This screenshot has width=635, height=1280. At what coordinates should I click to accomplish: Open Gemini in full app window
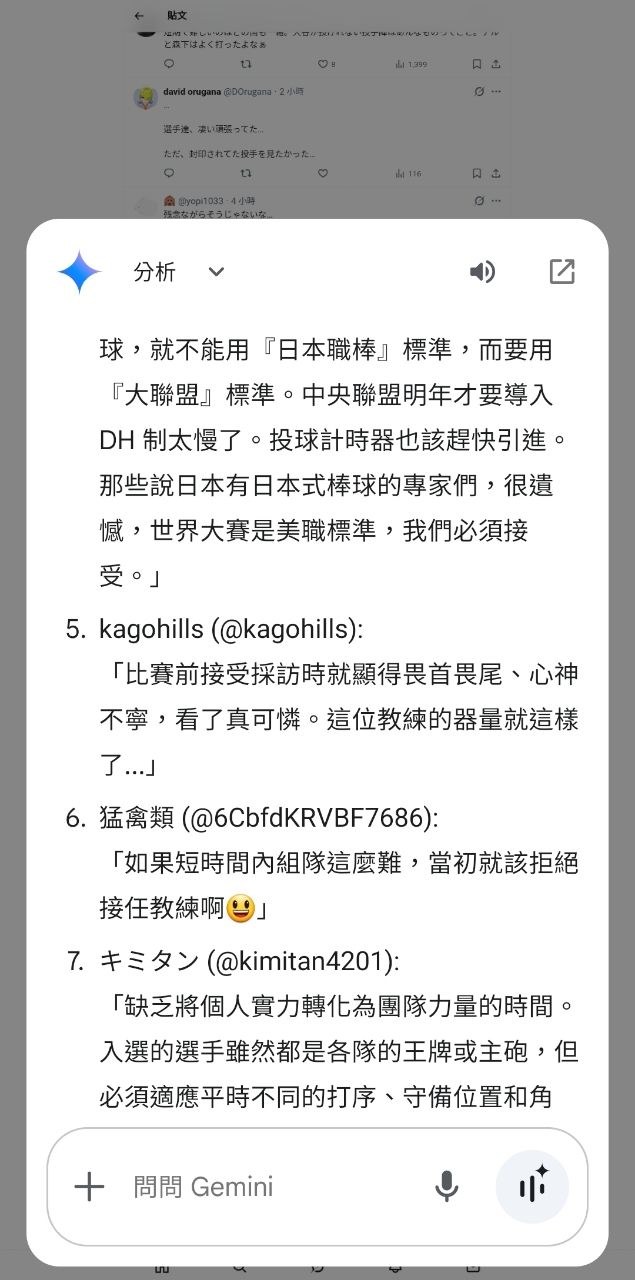click(562, 272)
